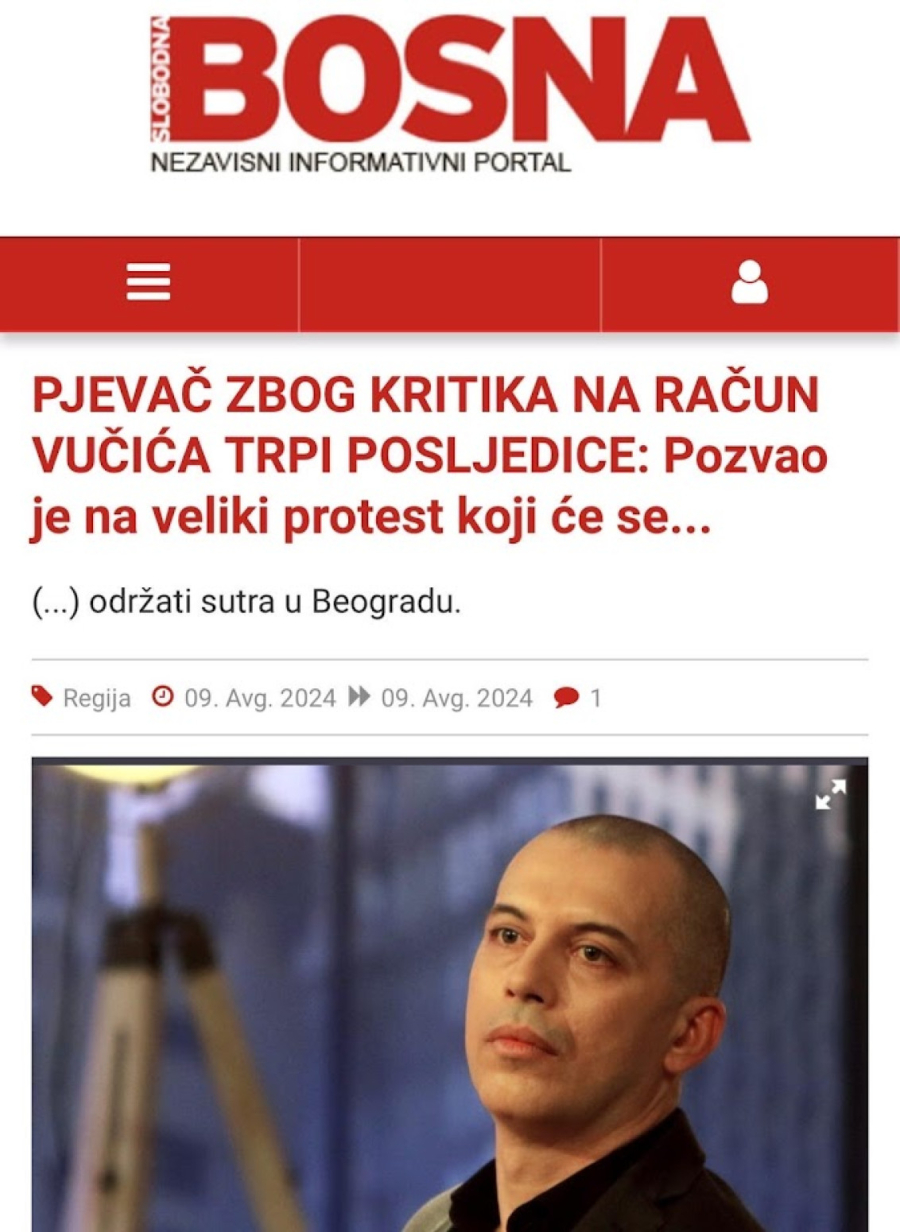This screenshot has height=1232, width=900.
Task: Click the clock icon next to the publish date
Action: pos(160,697)
